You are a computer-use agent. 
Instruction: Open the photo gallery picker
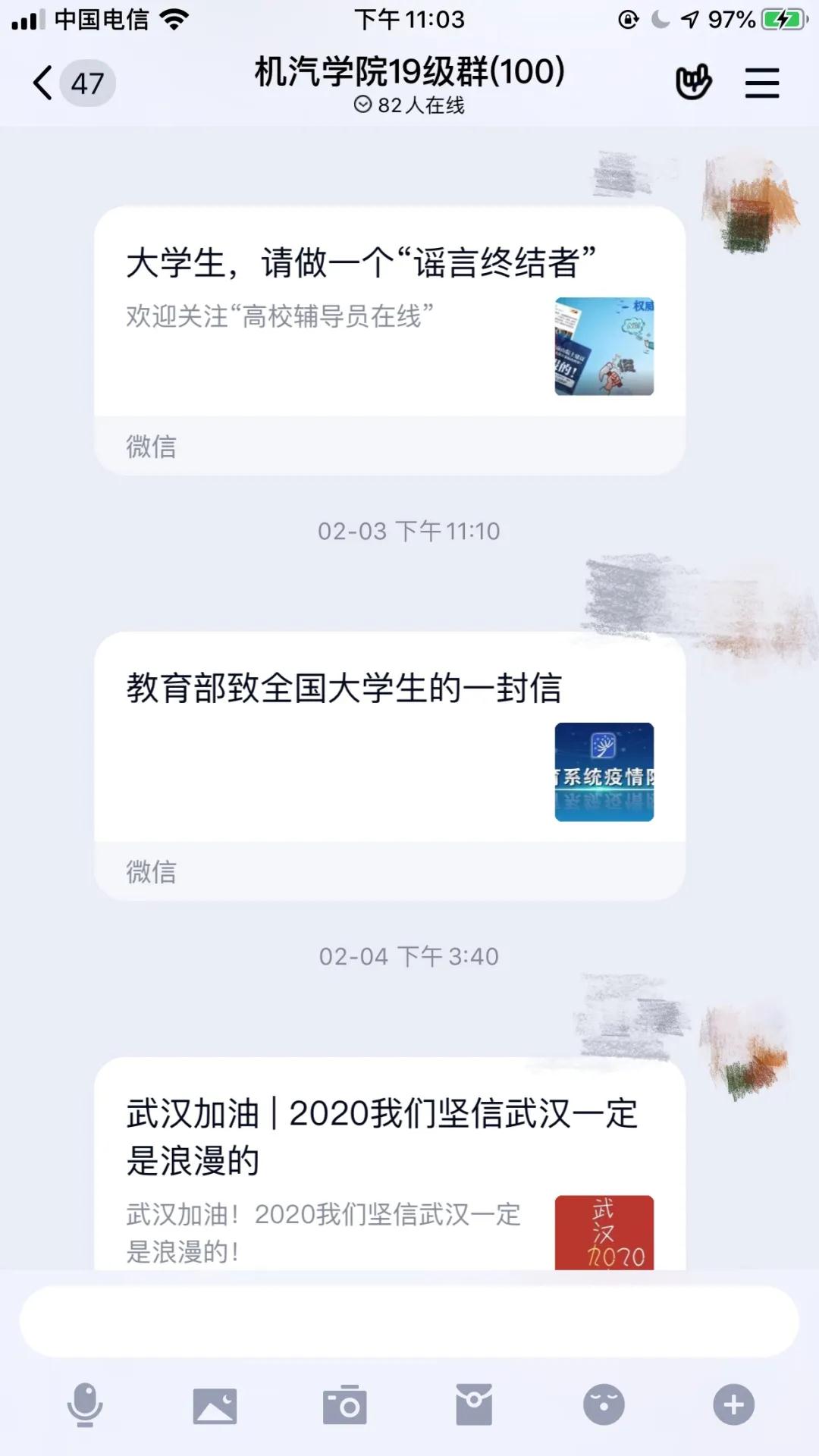[215, 1405]
